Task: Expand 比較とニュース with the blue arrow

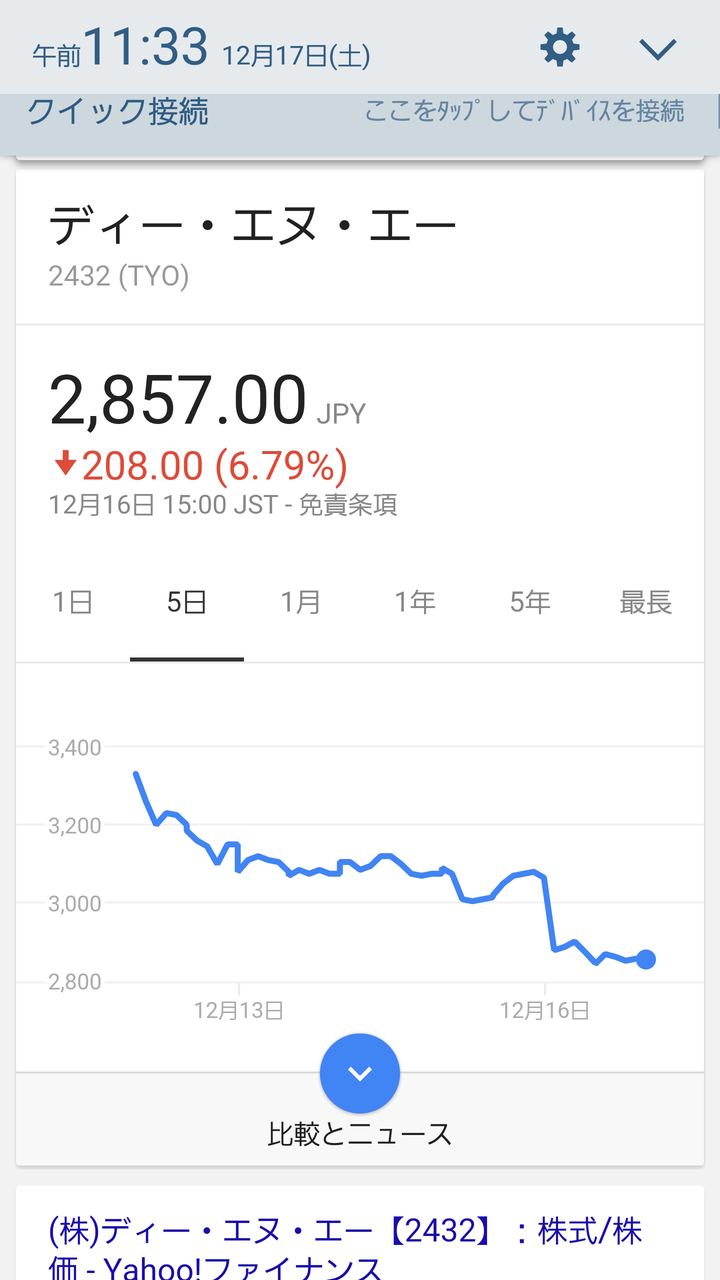Action: click(x=360, y=1074)
